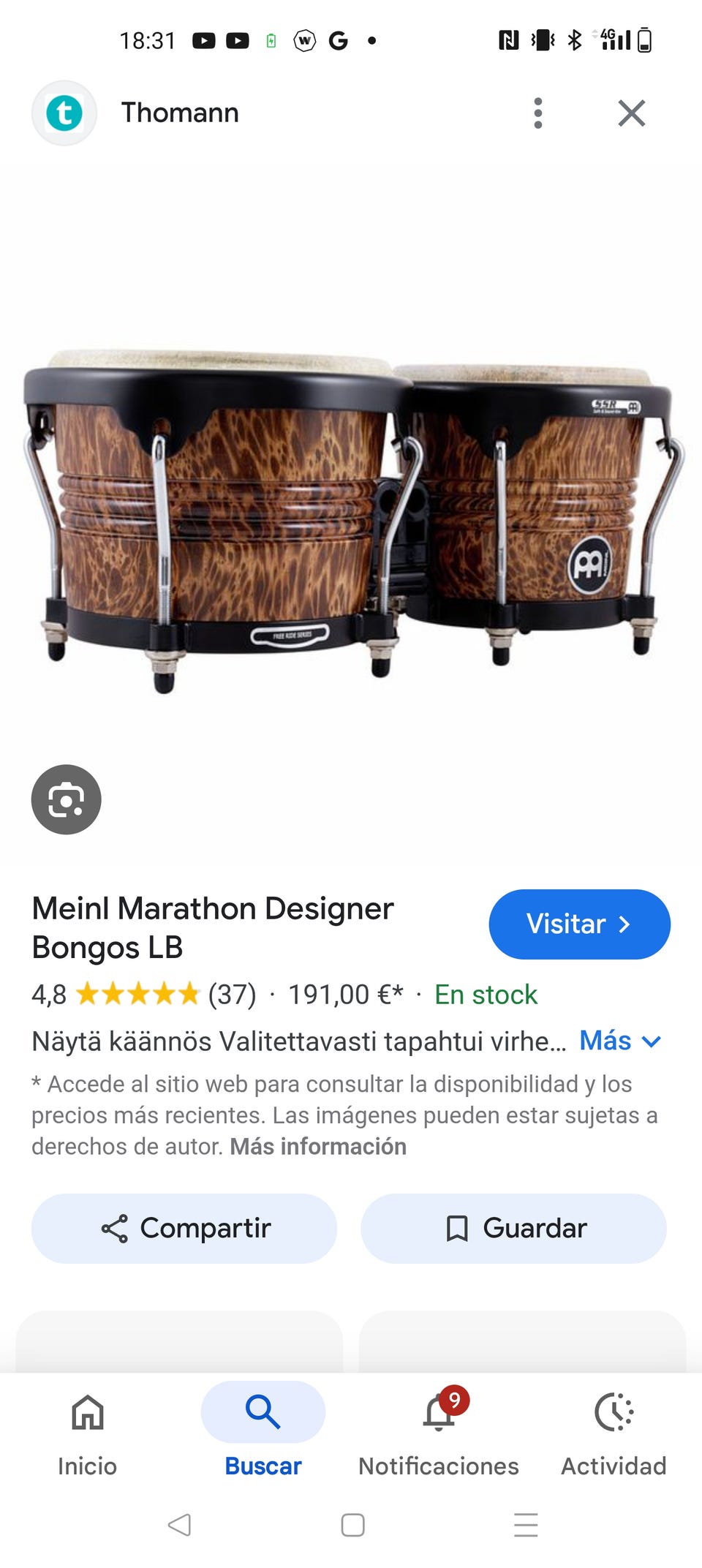The height and width of the screenshot is (1568, 702).
Task: Close the product result panel
Action: coord(632,113)
